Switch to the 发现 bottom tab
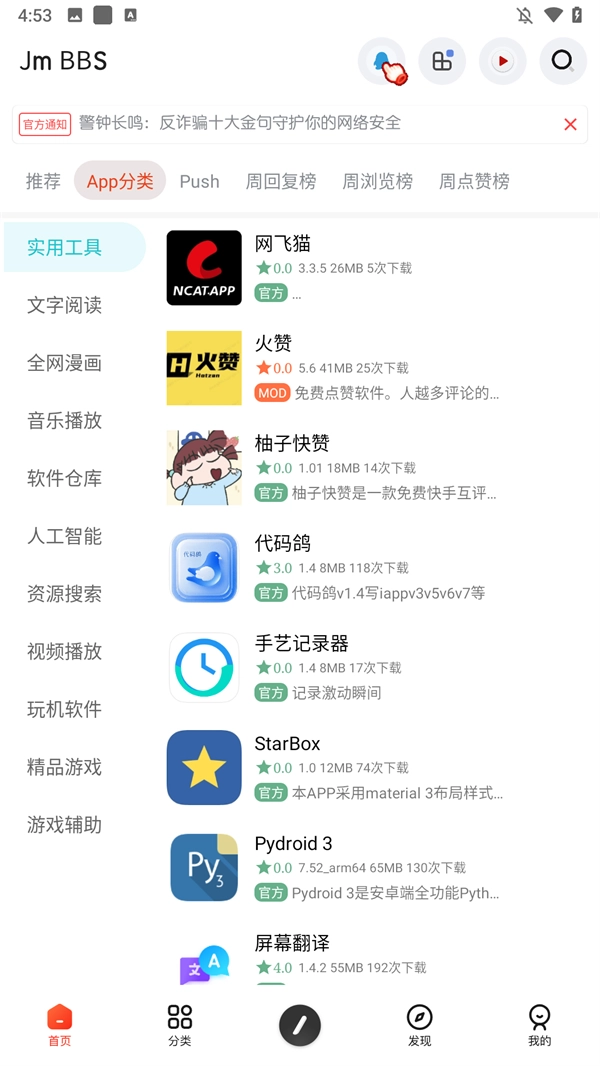This screenshot has height=1066, width=600. [420, 1025]
